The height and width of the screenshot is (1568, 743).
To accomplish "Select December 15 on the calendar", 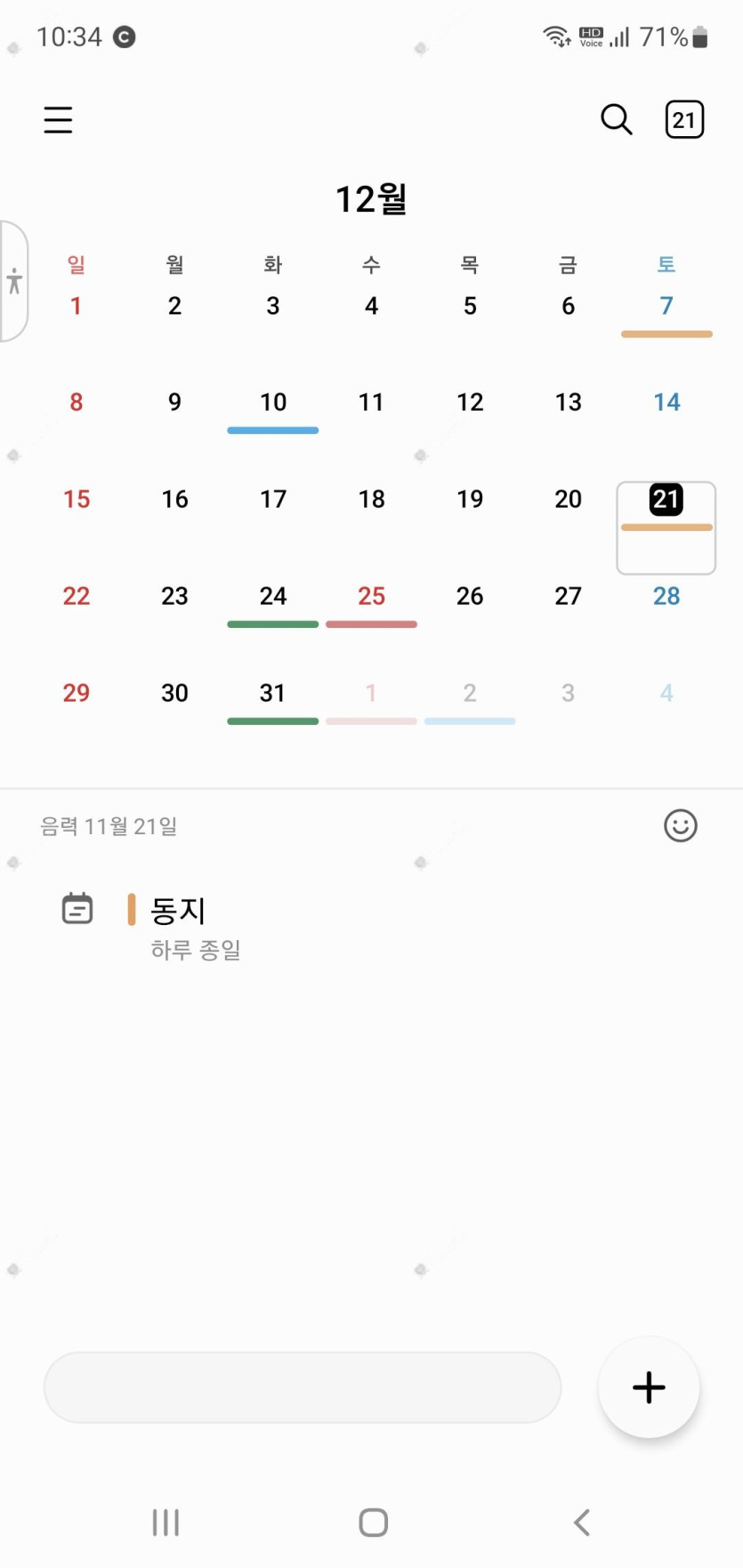I will click(x=77, y=500).
